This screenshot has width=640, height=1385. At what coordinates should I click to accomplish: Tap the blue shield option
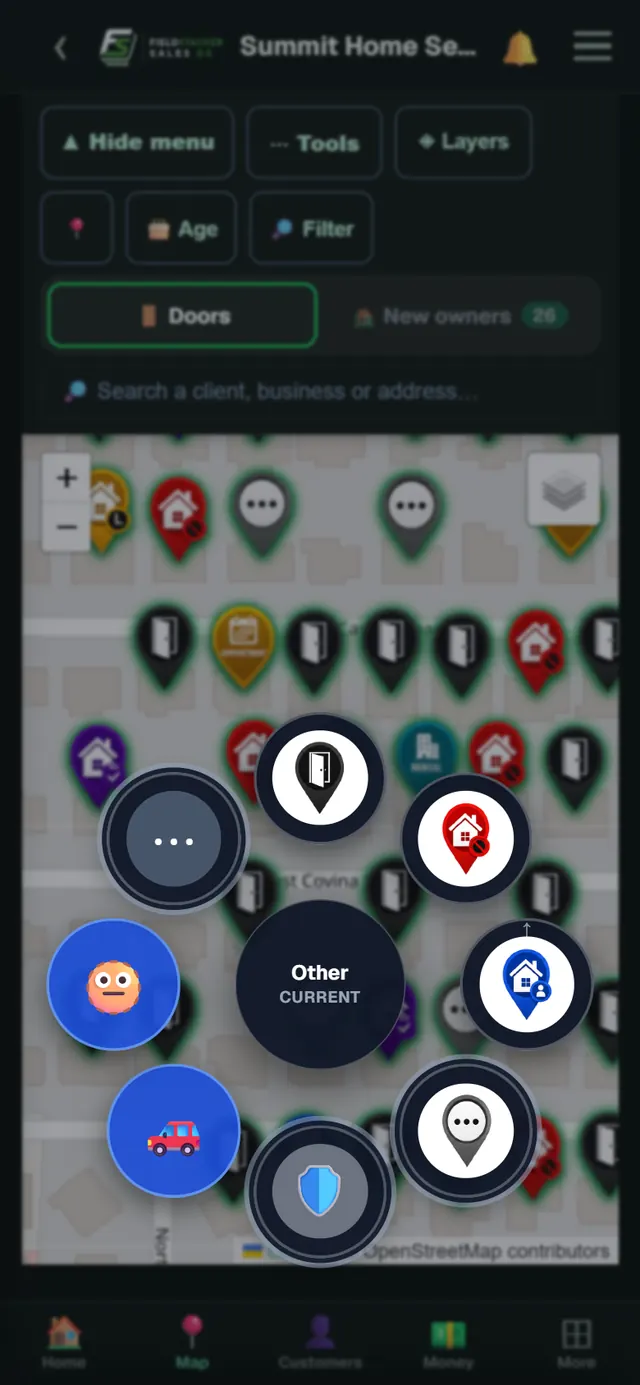(320, 1192)
